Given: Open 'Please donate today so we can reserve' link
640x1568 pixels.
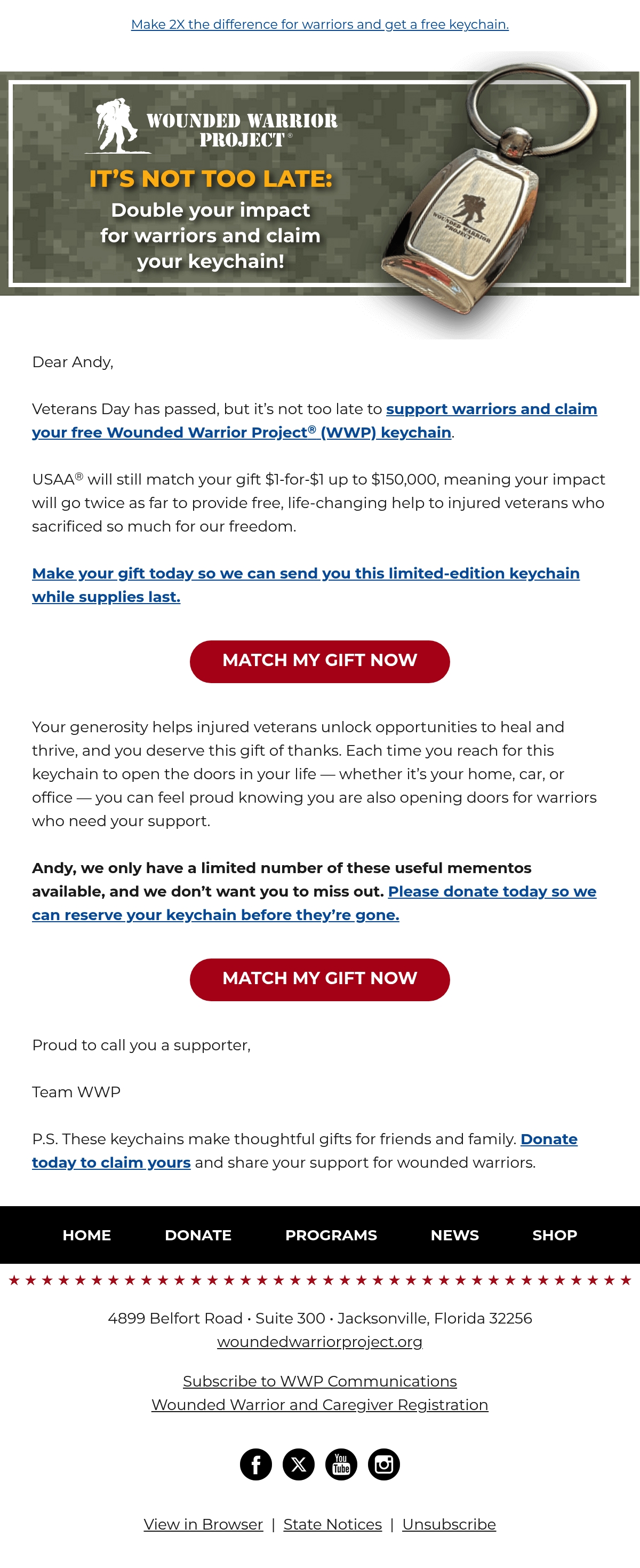Looking at the screenshot, I should [315, 904].
